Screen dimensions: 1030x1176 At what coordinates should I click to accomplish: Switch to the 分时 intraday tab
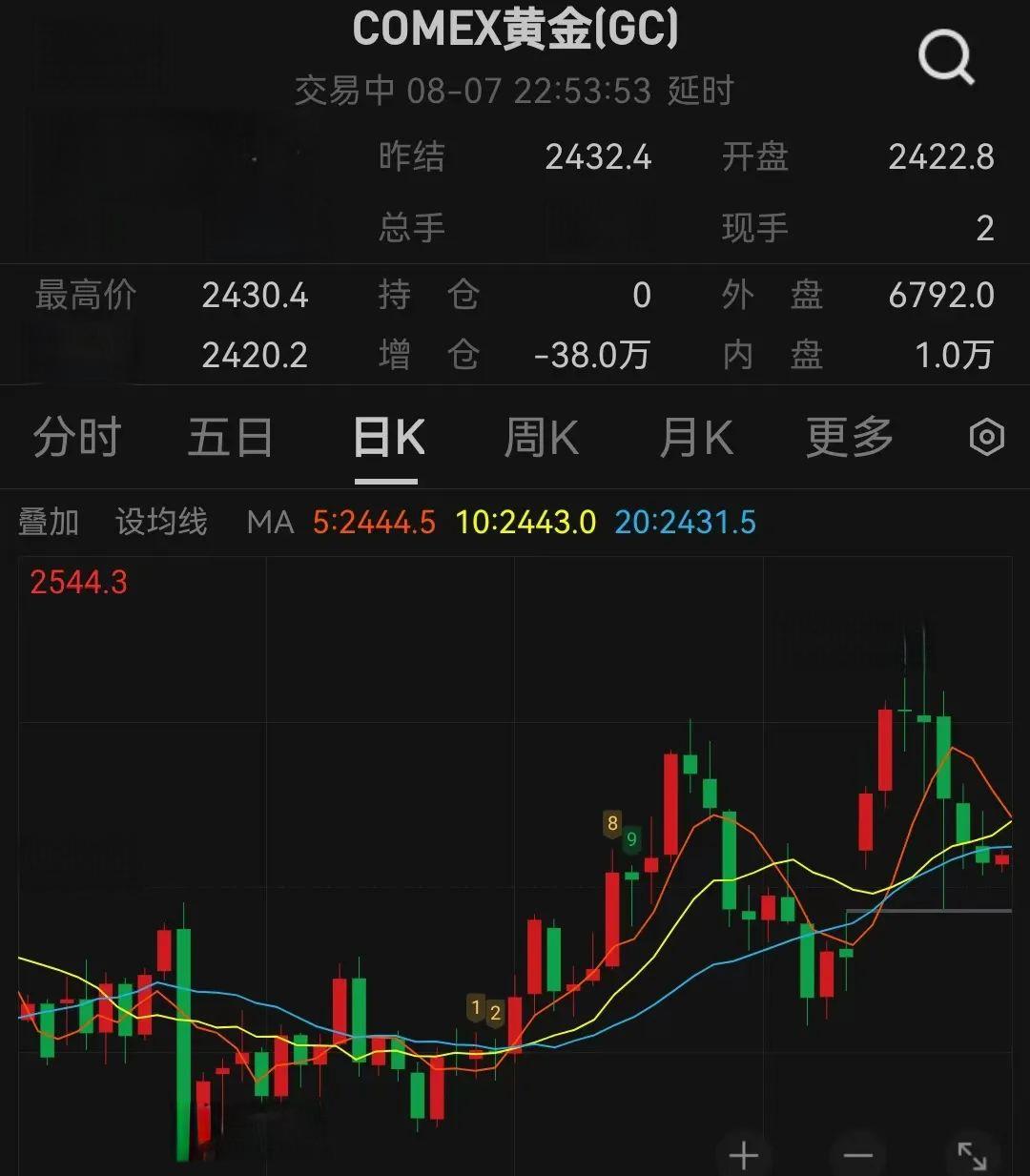point(75,437)
